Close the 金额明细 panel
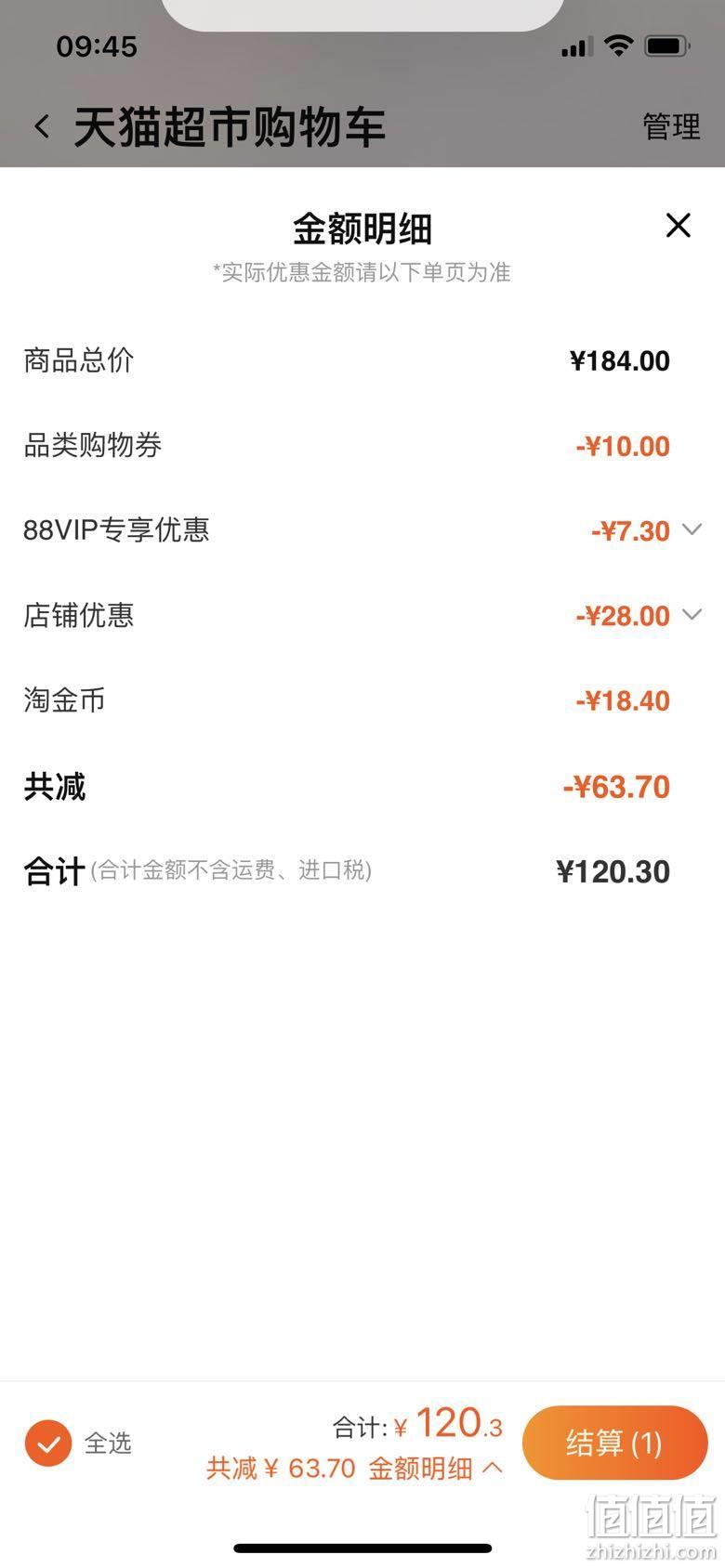Viewport: 725px width, 1568px height. pos(679,225)
